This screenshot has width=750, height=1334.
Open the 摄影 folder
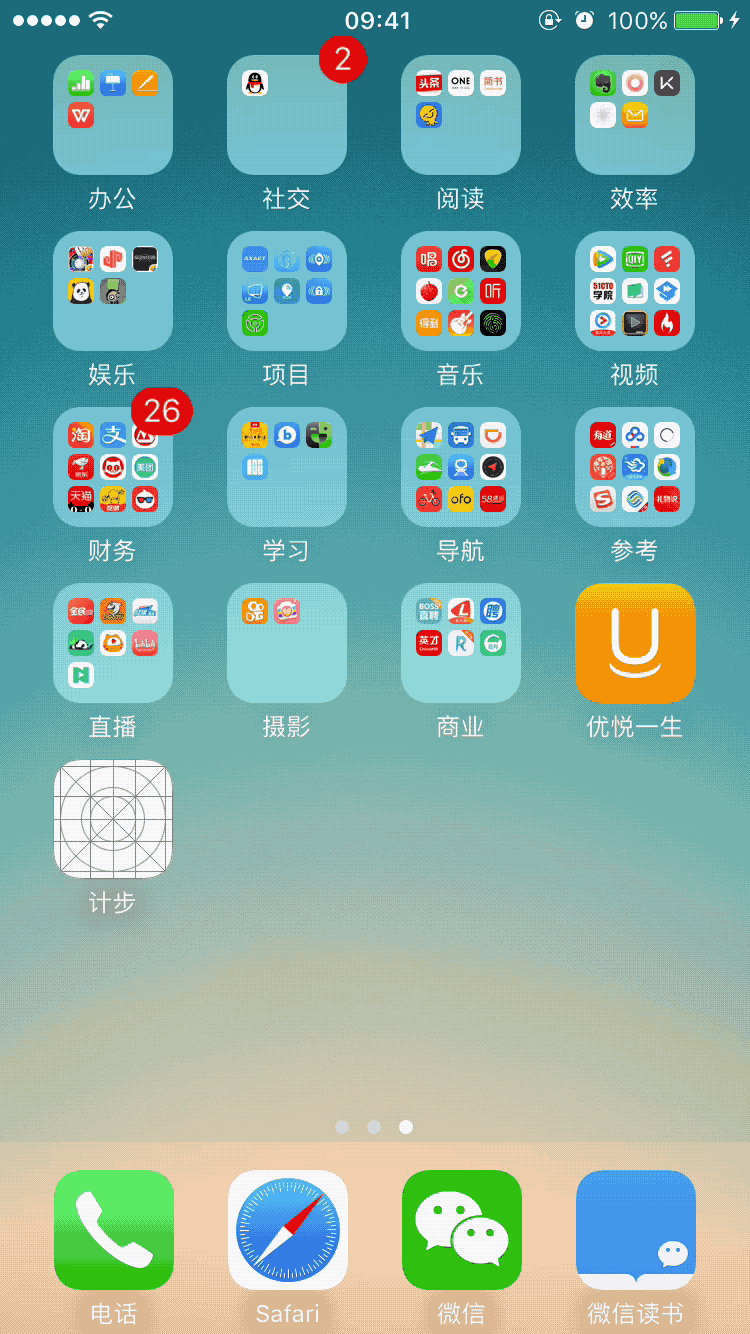[287, 643]
